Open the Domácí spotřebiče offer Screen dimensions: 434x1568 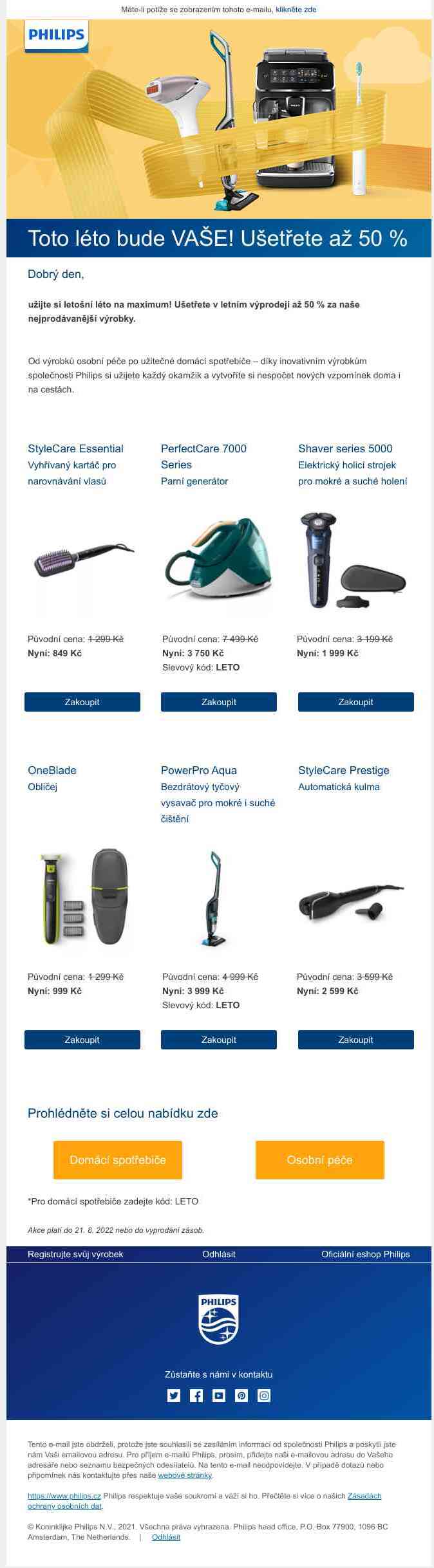[118, 1160]
